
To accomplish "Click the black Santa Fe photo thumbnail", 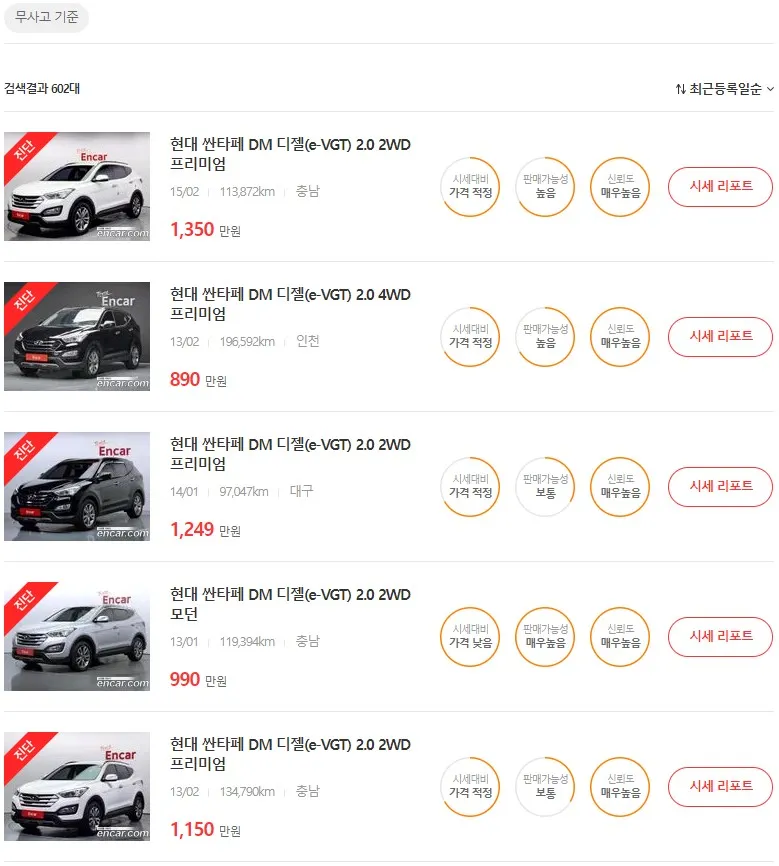I will [x=77, y=337].
